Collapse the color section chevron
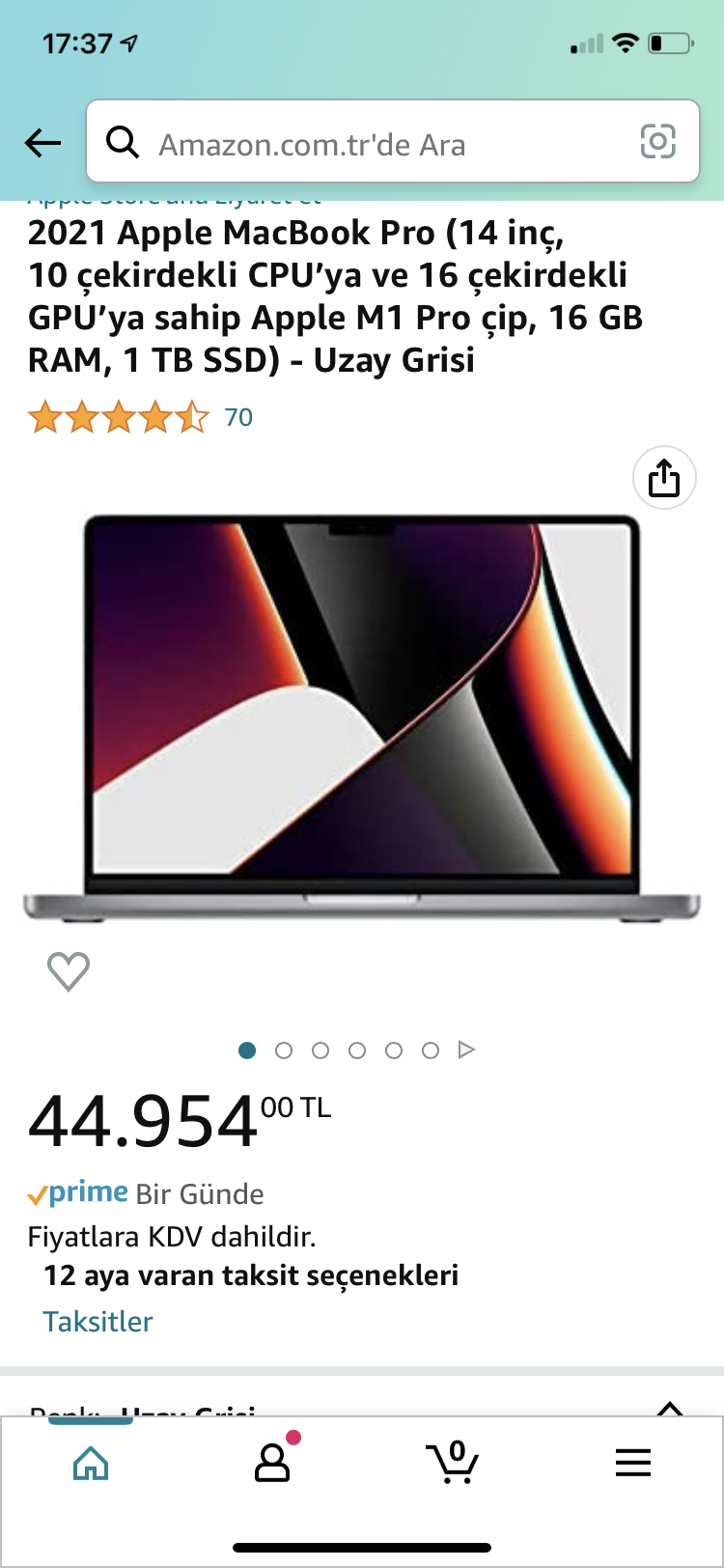The image size is (724, 1568). click(670, 1410)
